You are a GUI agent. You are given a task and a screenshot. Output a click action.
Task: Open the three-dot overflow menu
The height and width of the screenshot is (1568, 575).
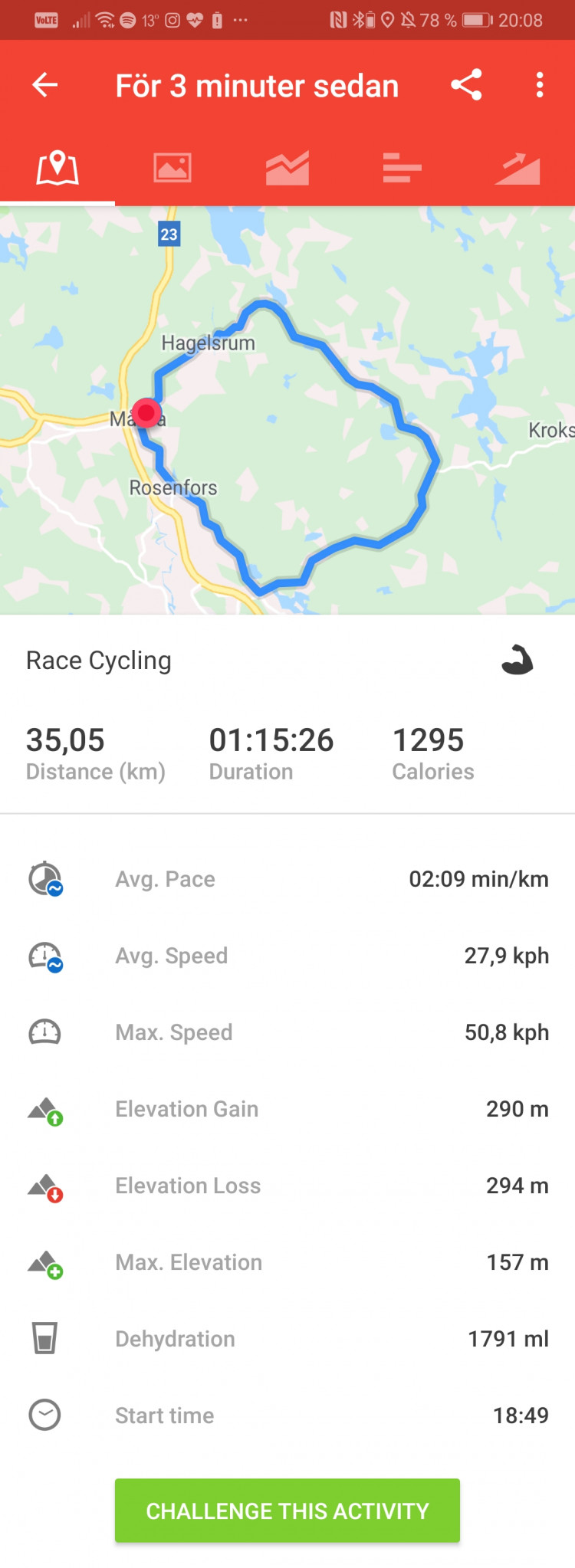(540, 85)
